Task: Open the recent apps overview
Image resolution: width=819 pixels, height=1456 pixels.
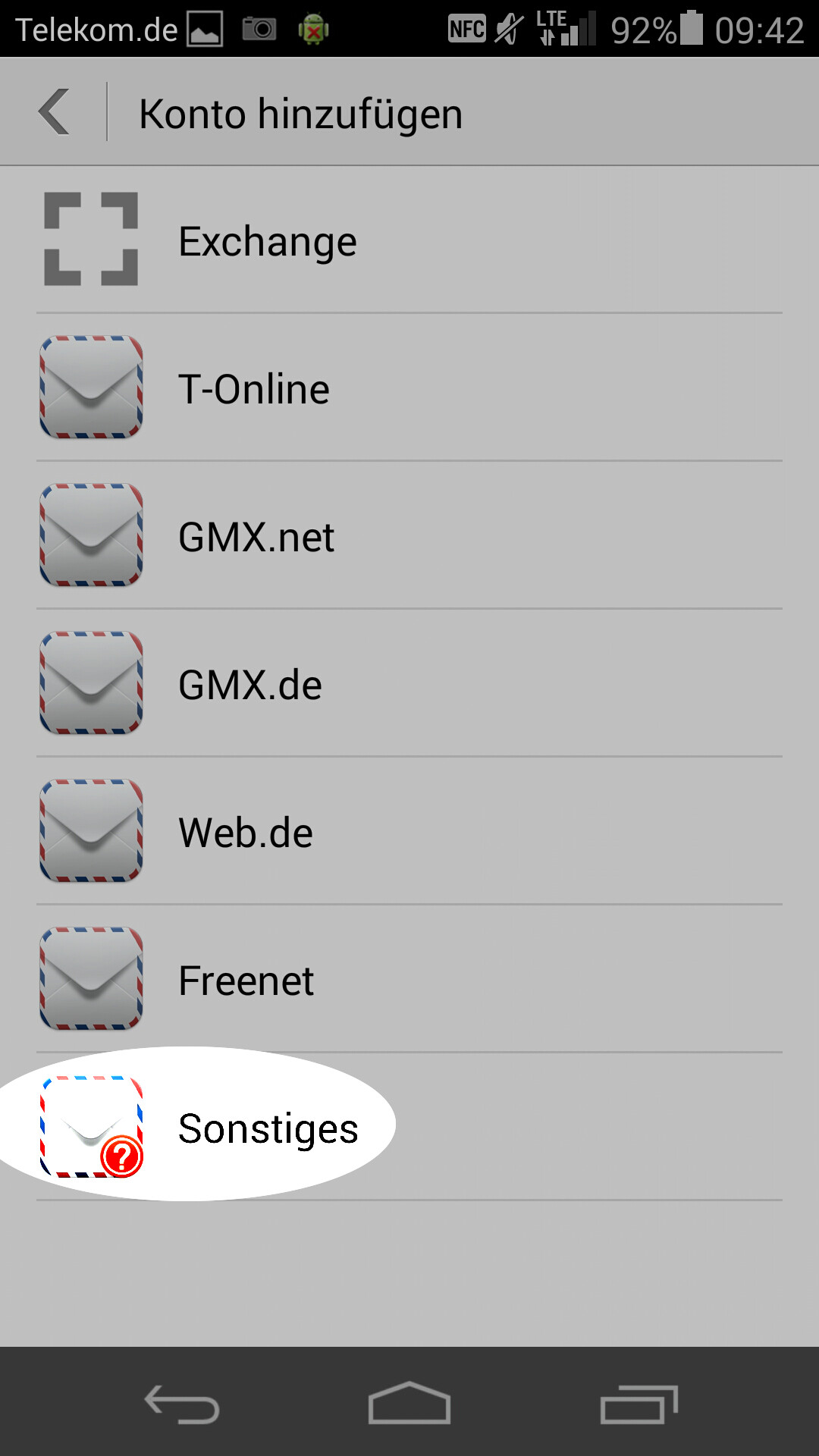Action: point(639,1404)
